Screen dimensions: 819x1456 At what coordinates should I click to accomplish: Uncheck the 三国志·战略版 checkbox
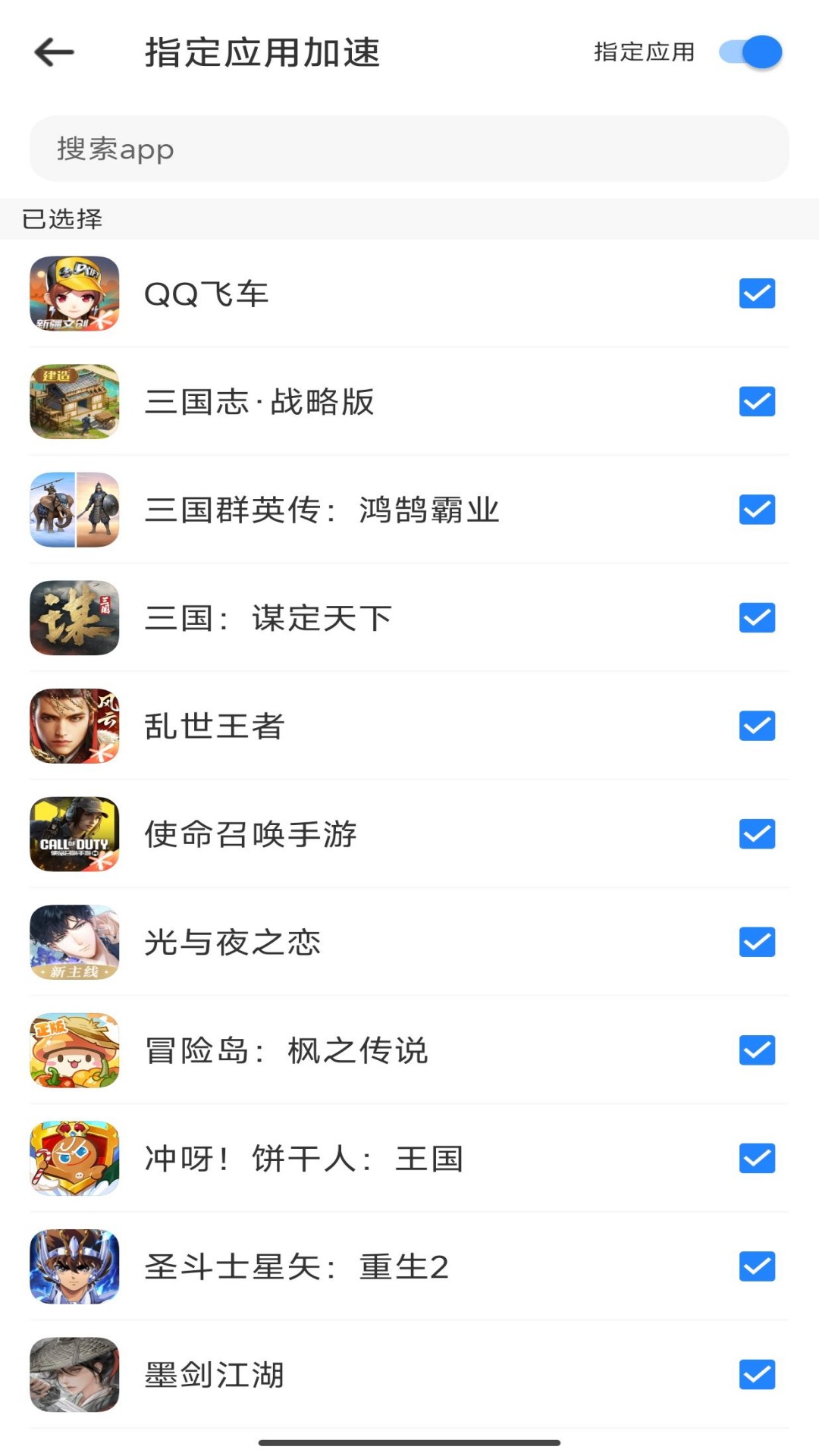click(x=756, y=402)
